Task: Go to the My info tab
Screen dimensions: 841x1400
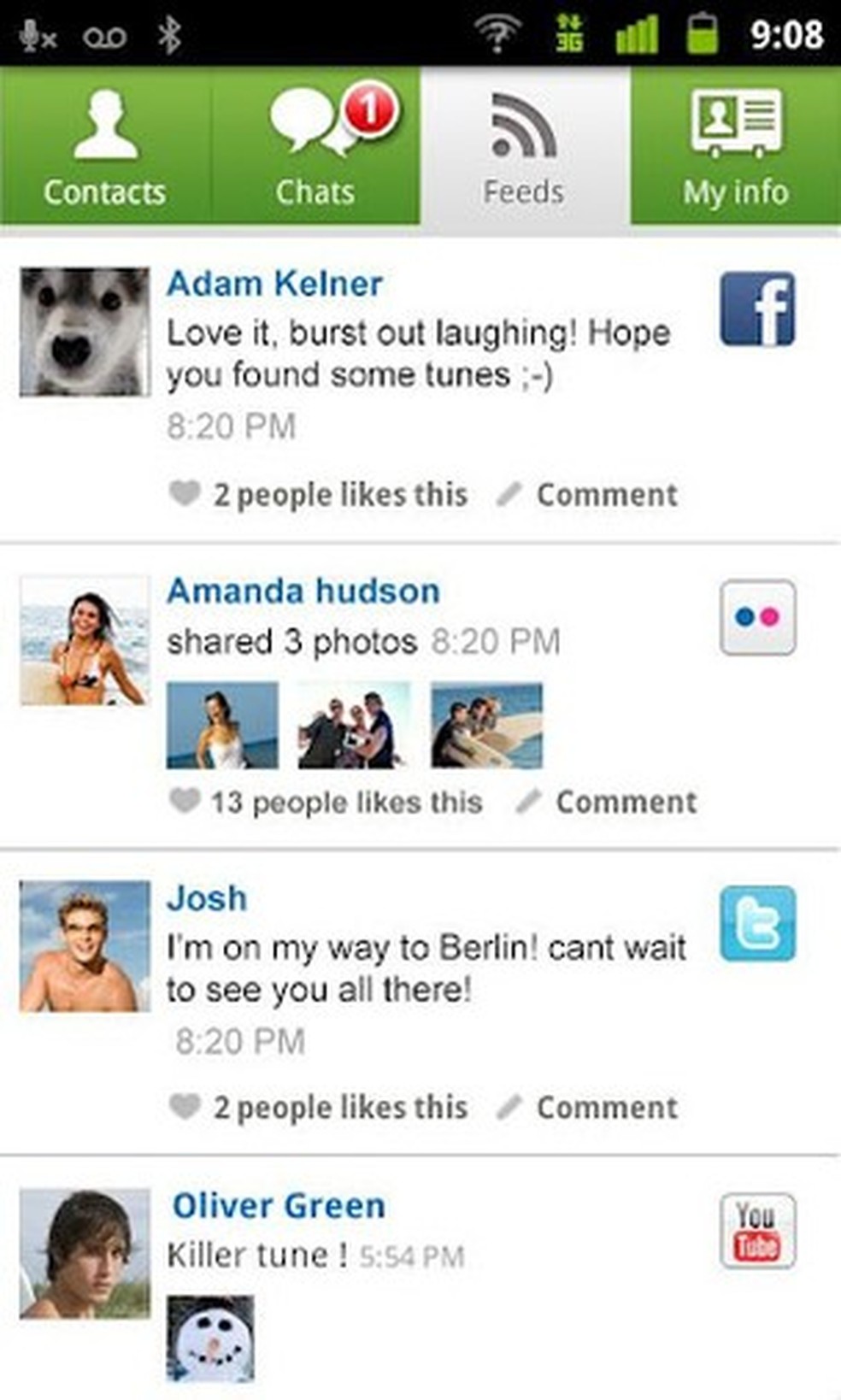Action: pos(735,147)
